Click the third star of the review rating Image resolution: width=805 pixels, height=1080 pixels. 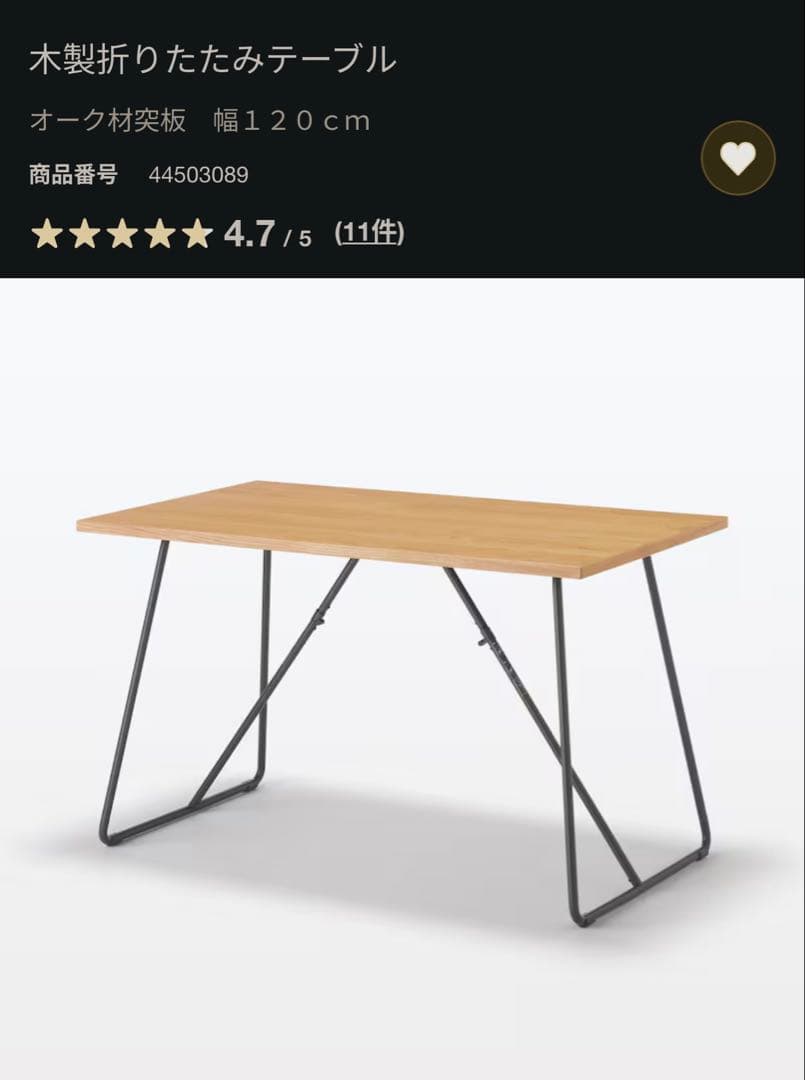[x=120, y=235]
